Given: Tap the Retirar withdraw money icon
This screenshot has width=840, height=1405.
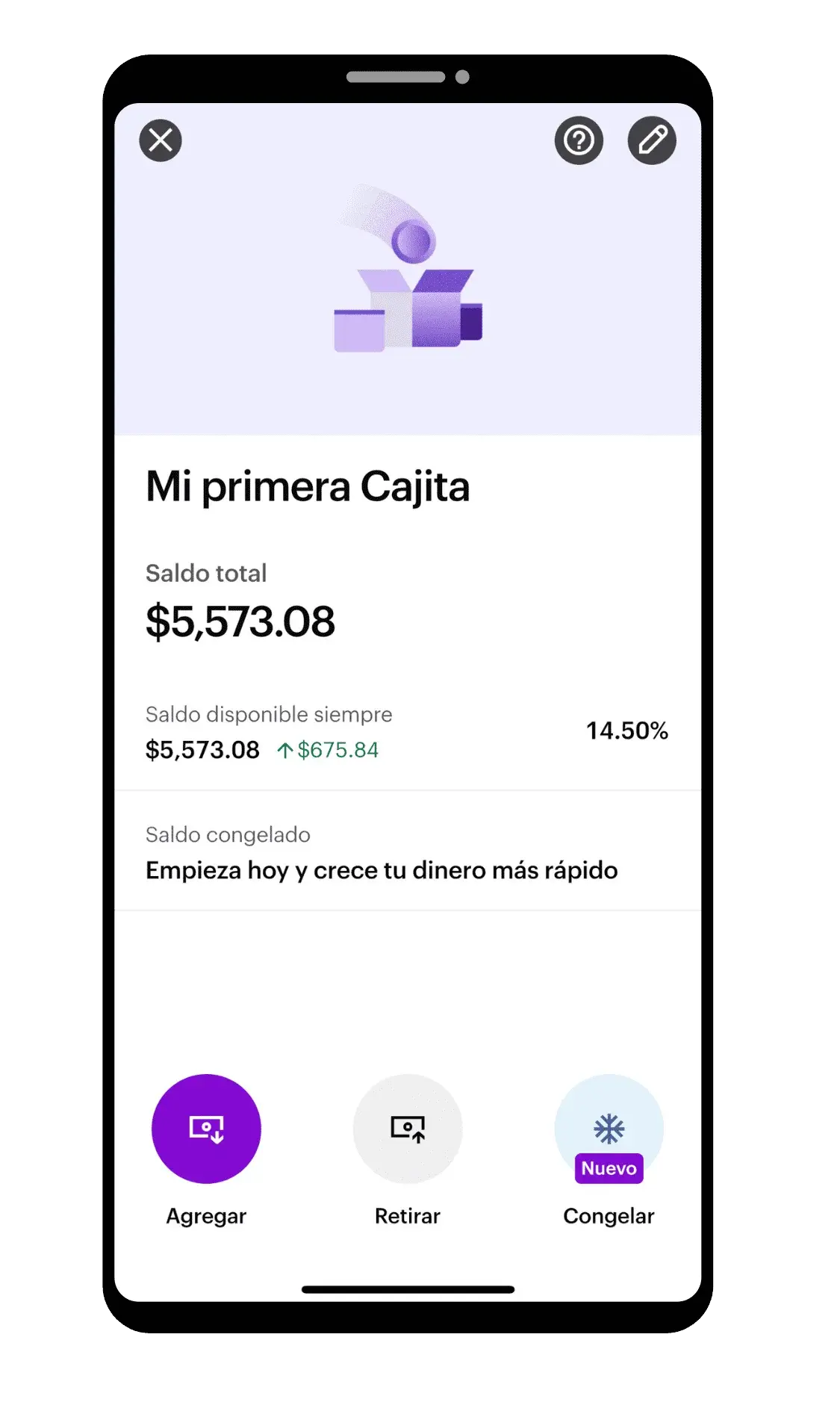Looking at the screenshot, I should pos(408,1129).
